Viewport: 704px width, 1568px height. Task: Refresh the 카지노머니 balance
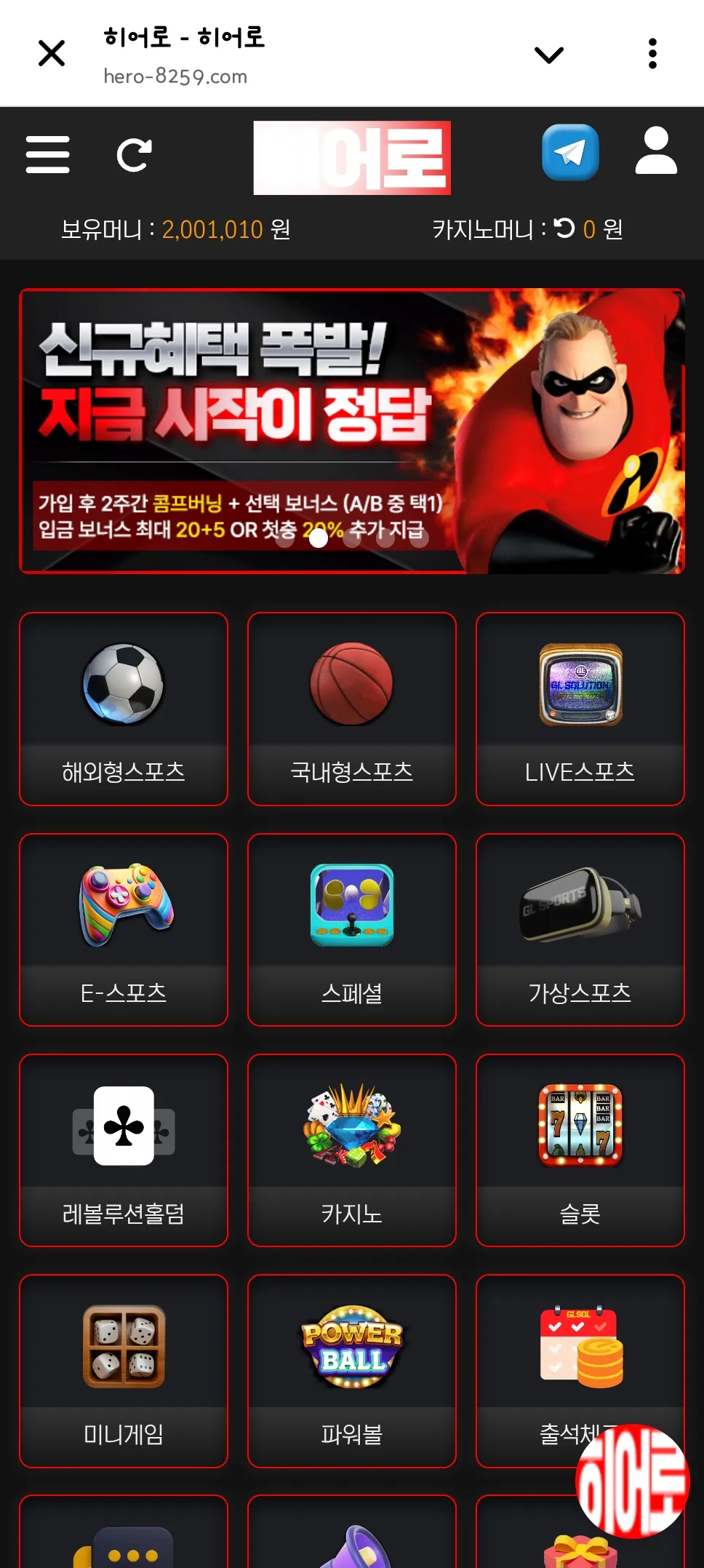coord(564,228)
